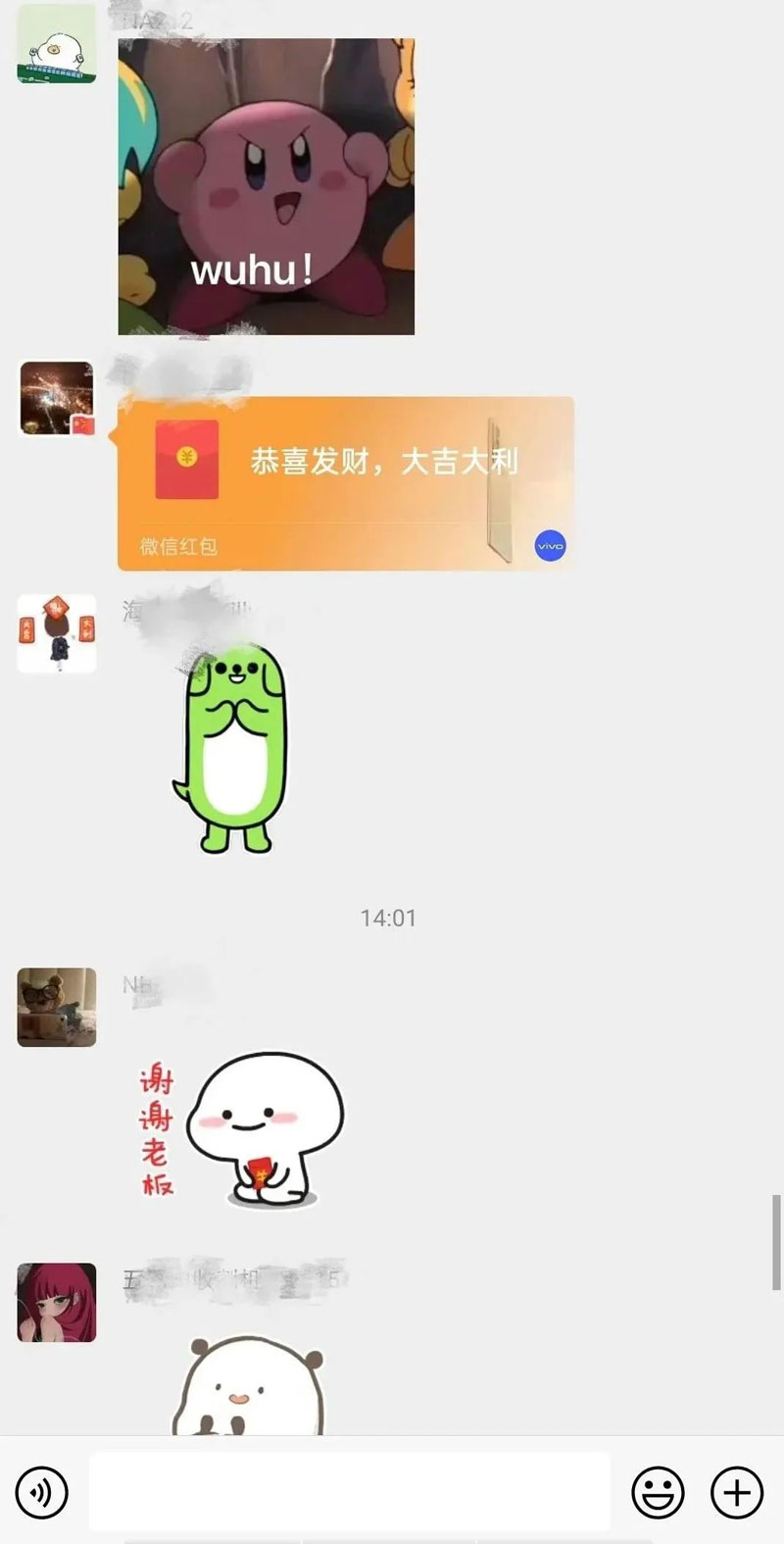
Task: Open the cartoon girl with lanterns avatar
Action: tap(57, 633)
